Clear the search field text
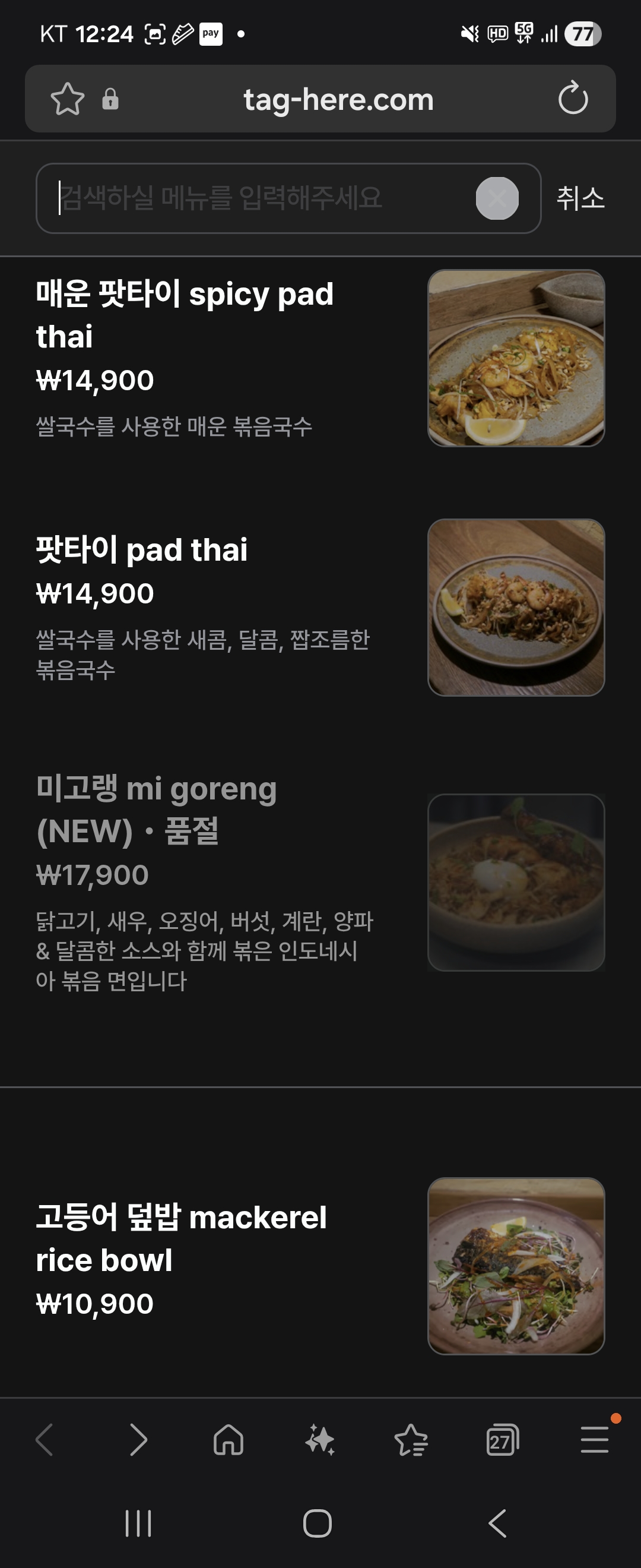This screenshot has height=1568, width=641. (x=497, y=198)
